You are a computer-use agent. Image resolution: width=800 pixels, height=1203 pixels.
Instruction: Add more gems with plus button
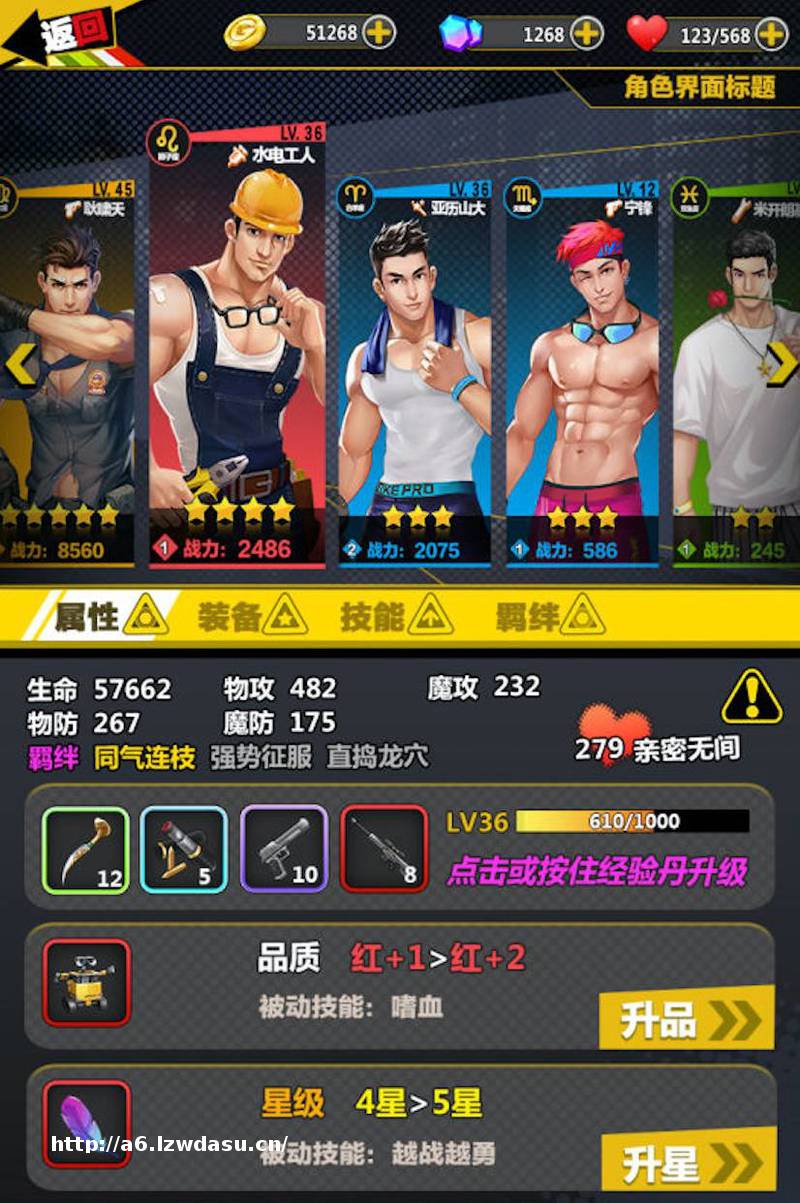586,33
